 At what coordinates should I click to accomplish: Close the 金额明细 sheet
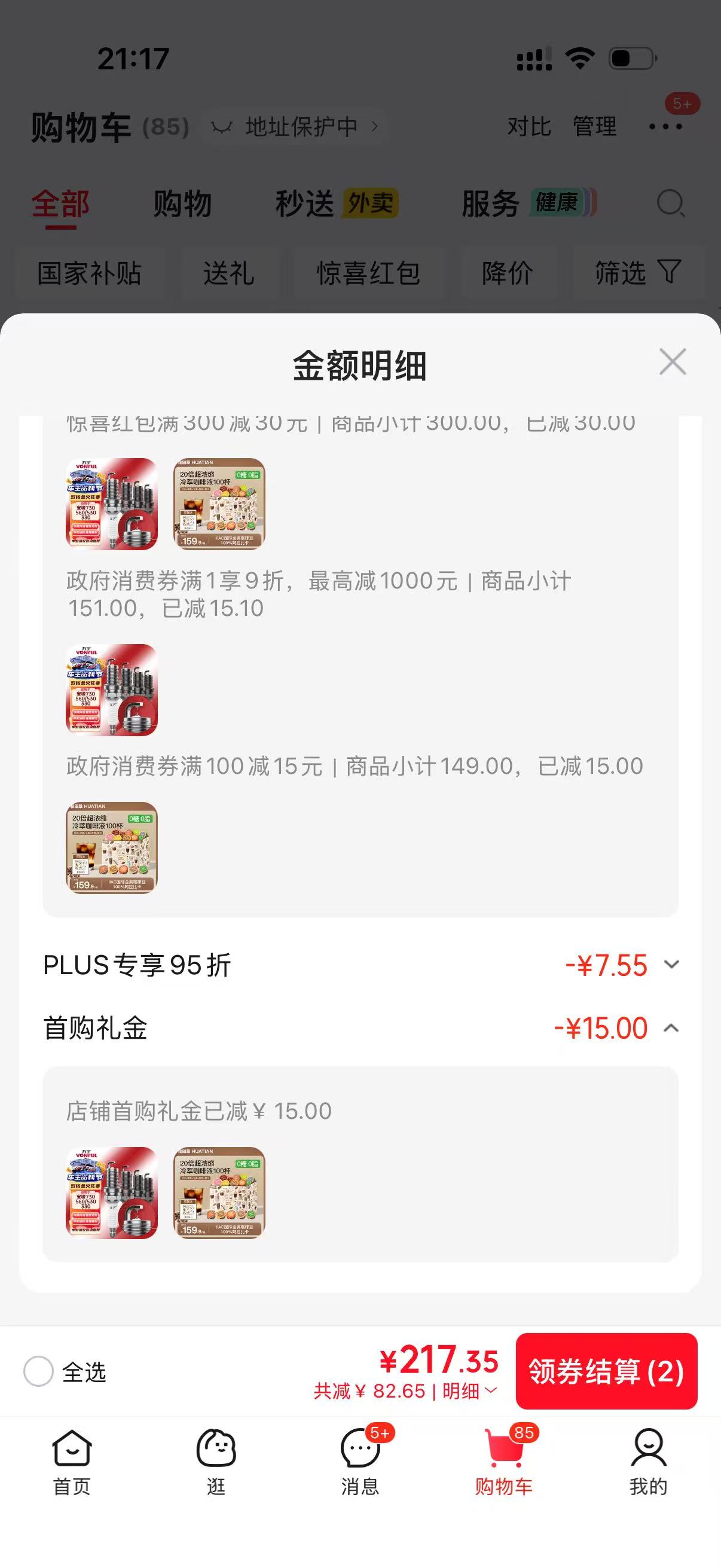point(673,362)
